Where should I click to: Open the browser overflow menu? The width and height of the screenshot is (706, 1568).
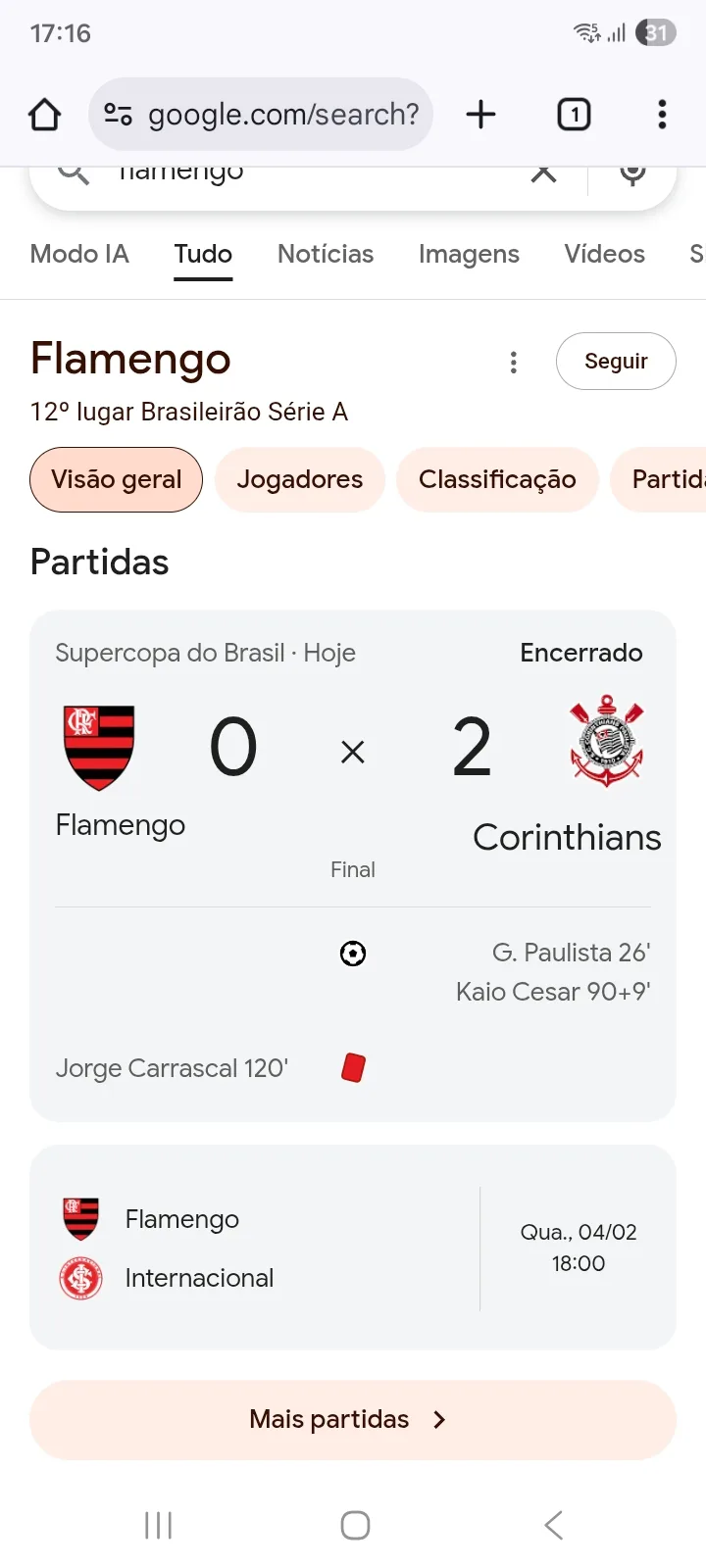(662, 115)
